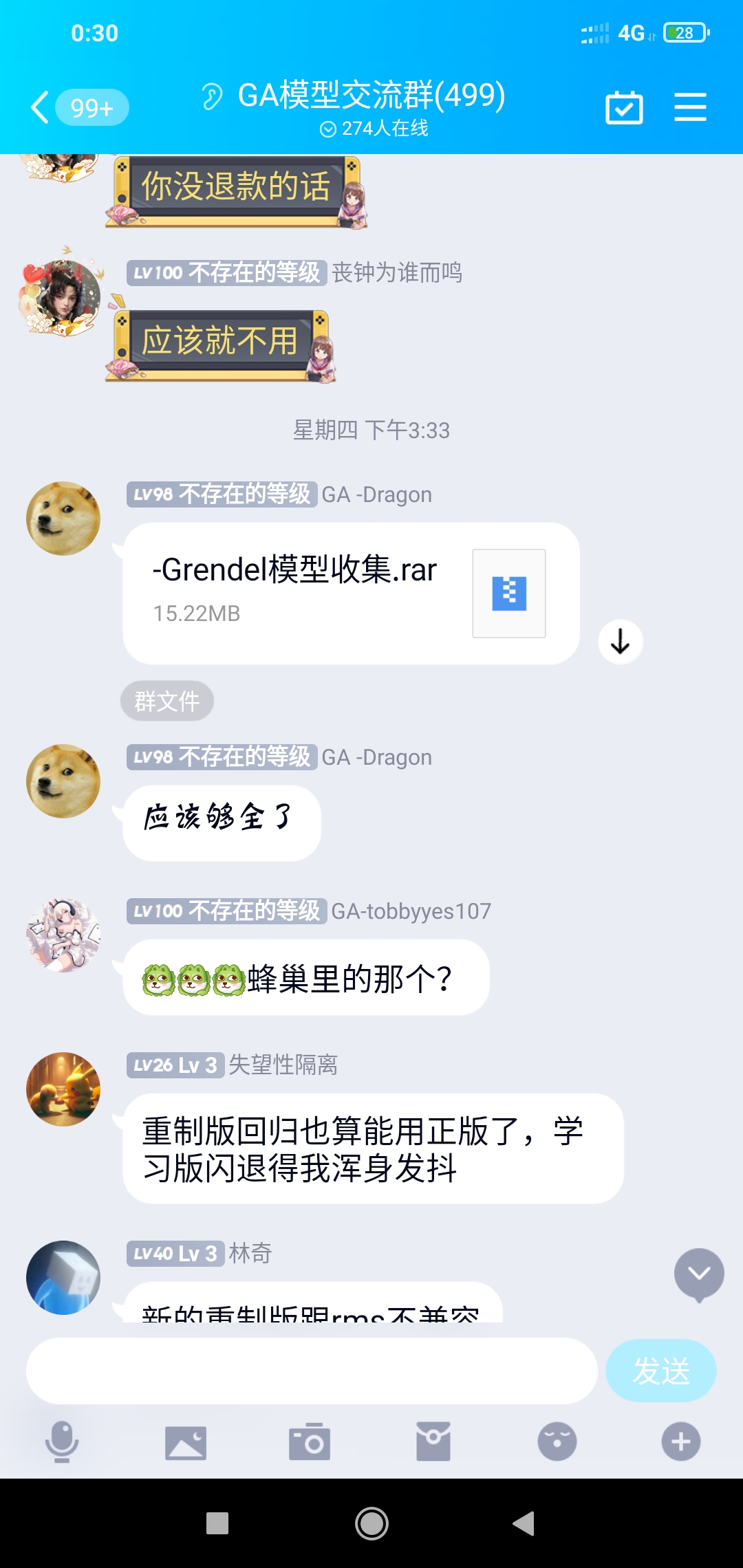Open 林奇's profile avatar
Viewport: 743px width, 1568px height.
point(63,1277)
